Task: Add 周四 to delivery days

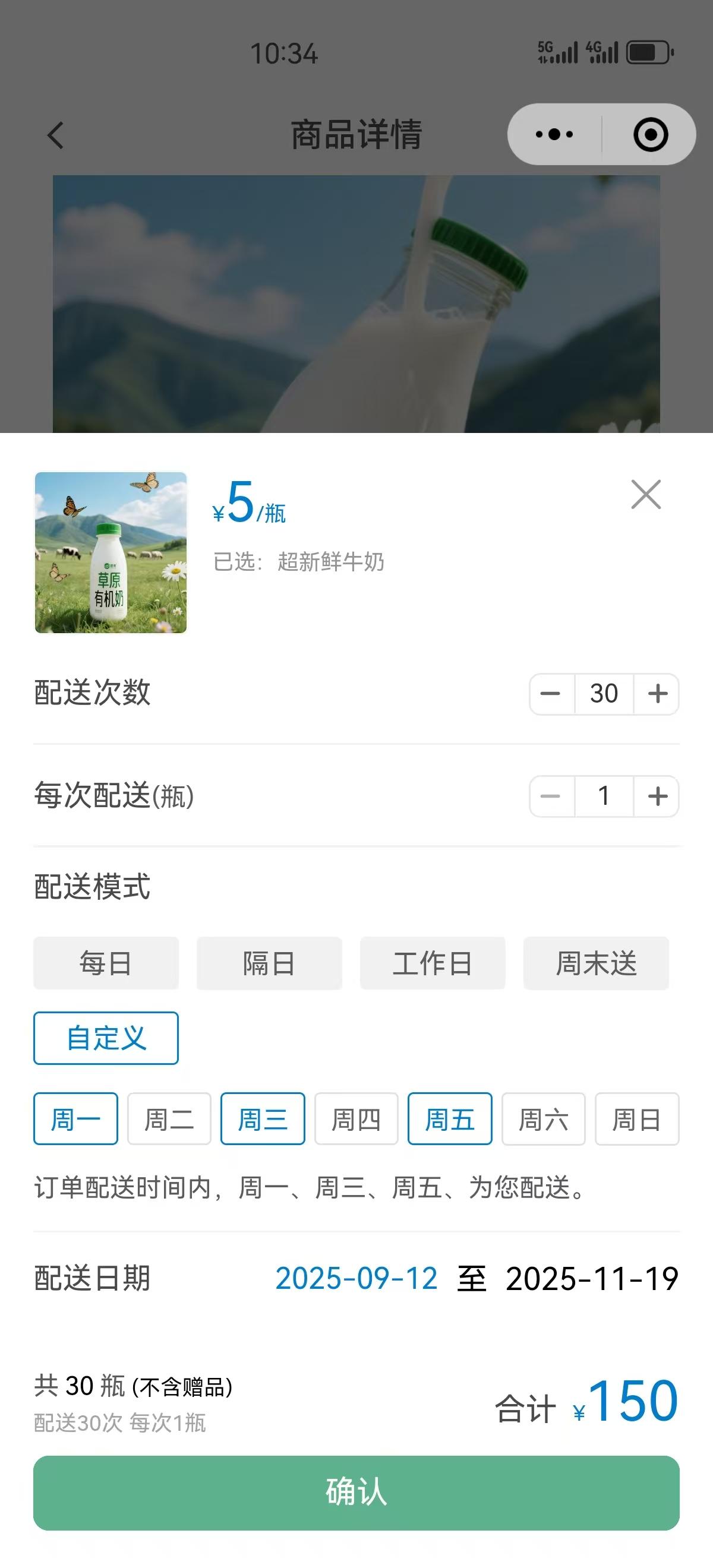Action: coord(356,1119)
